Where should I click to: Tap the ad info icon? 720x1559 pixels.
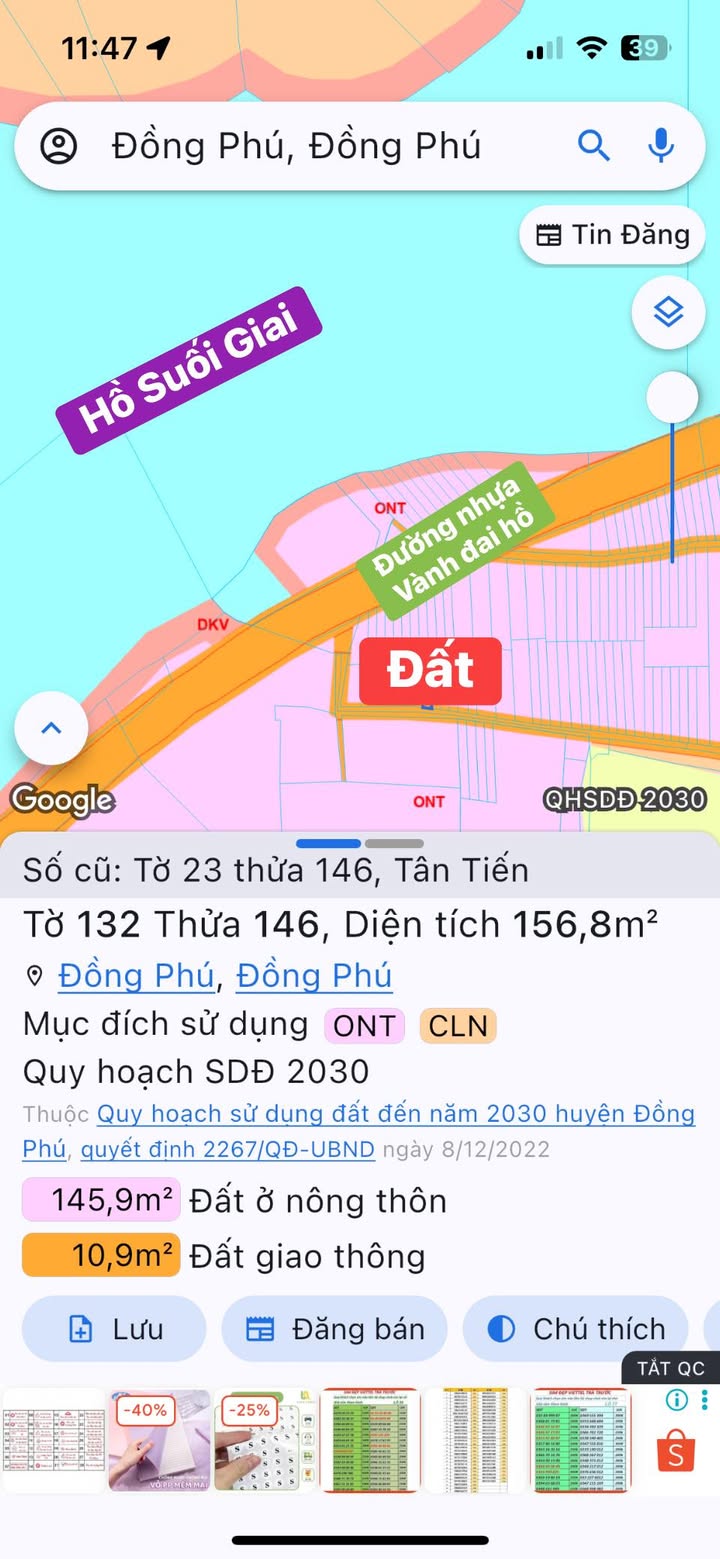coord(677,1399)
